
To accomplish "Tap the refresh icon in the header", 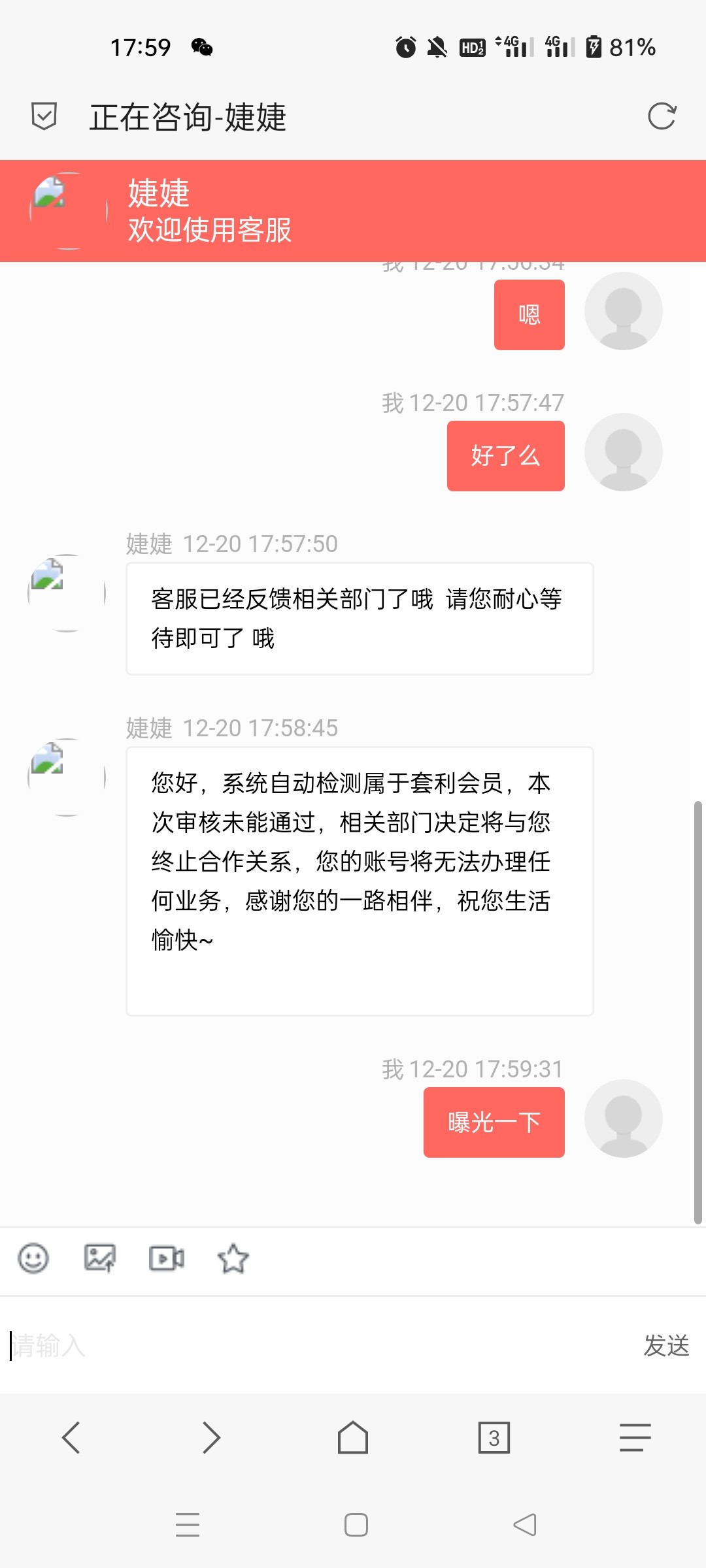I will [x=662, y=118].
